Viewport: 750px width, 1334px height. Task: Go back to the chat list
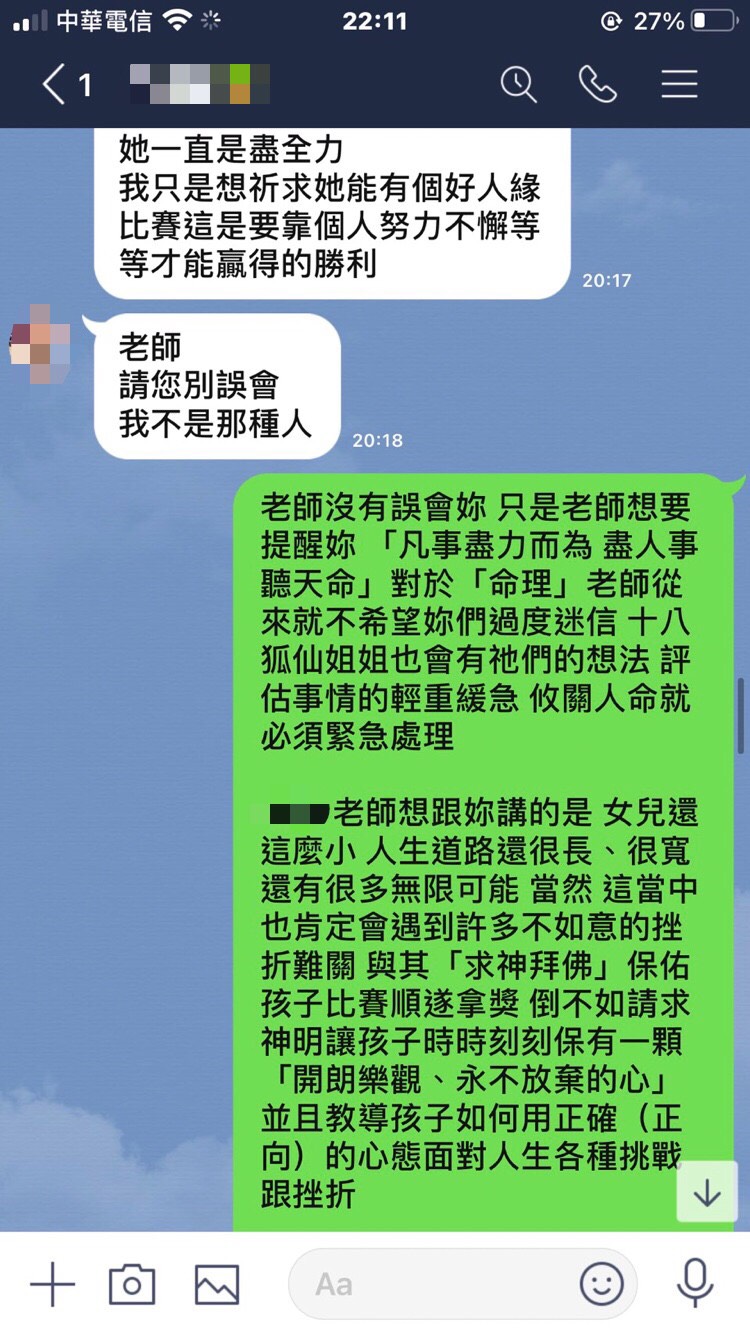pyautogui.click(x=55, y=85)
